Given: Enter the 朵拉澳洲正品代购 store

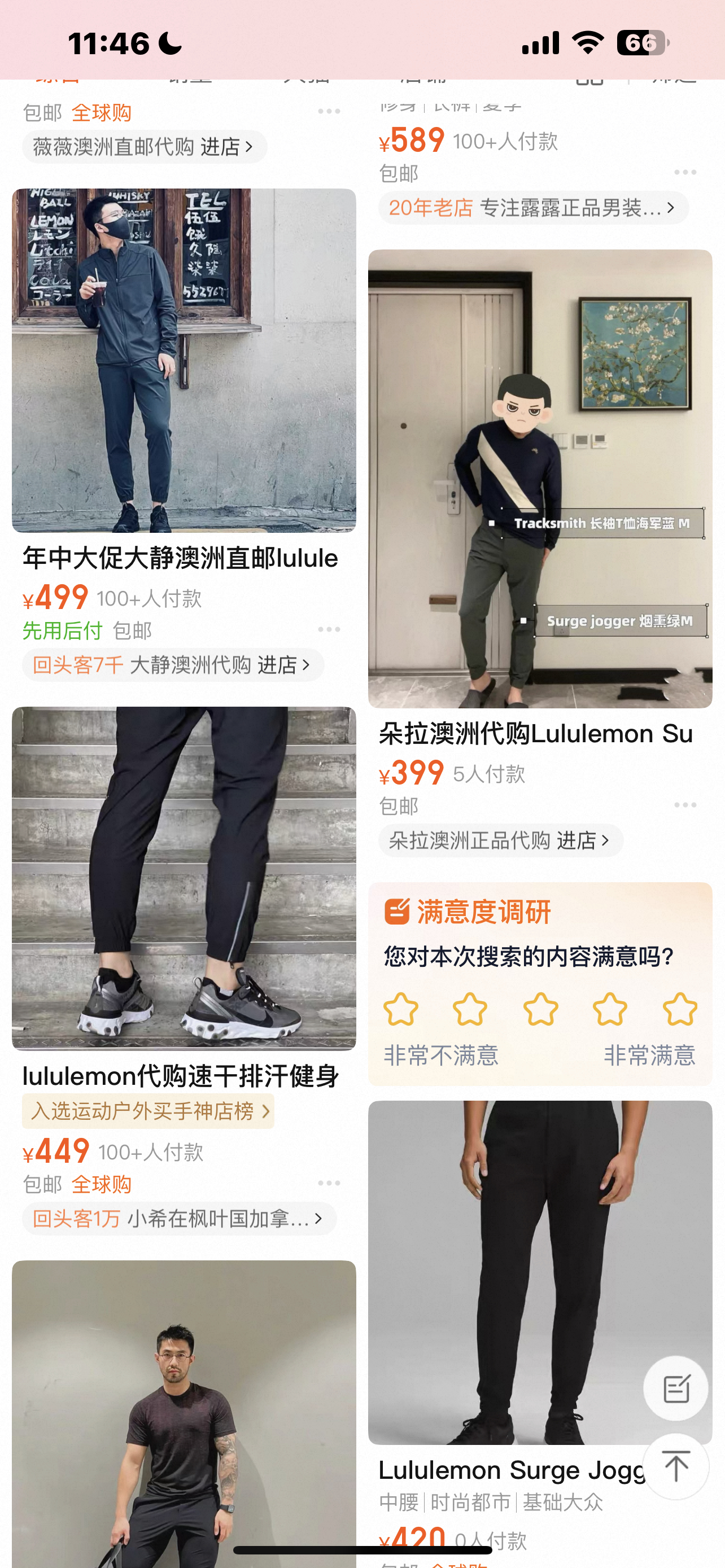Looking at the screenshot, I should [x=500, y=840].
